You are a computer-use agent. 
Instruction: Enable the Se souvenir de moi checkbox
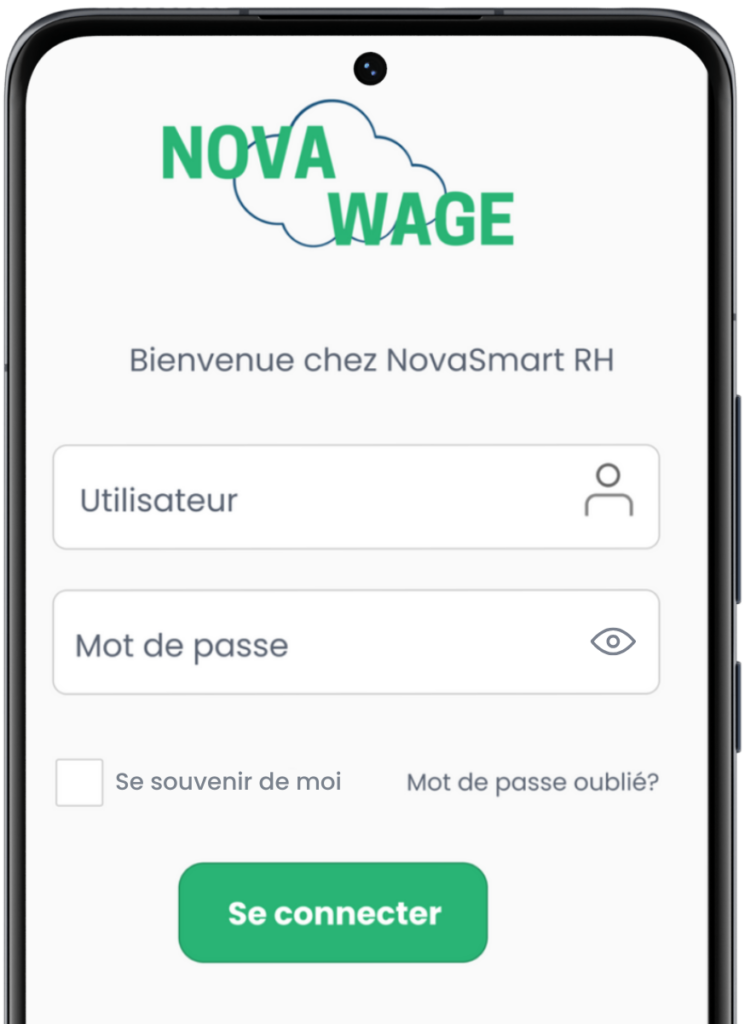coord(79,782)
